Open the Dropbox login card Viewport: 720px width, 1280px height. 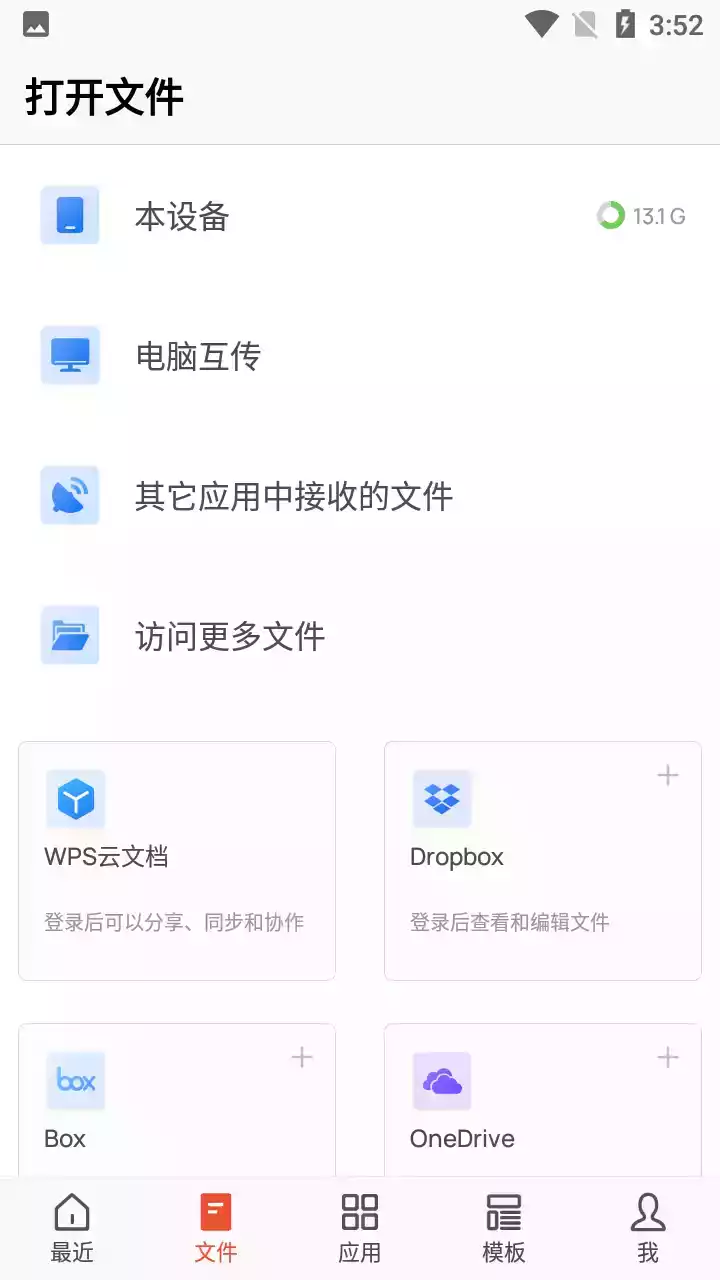542,860
